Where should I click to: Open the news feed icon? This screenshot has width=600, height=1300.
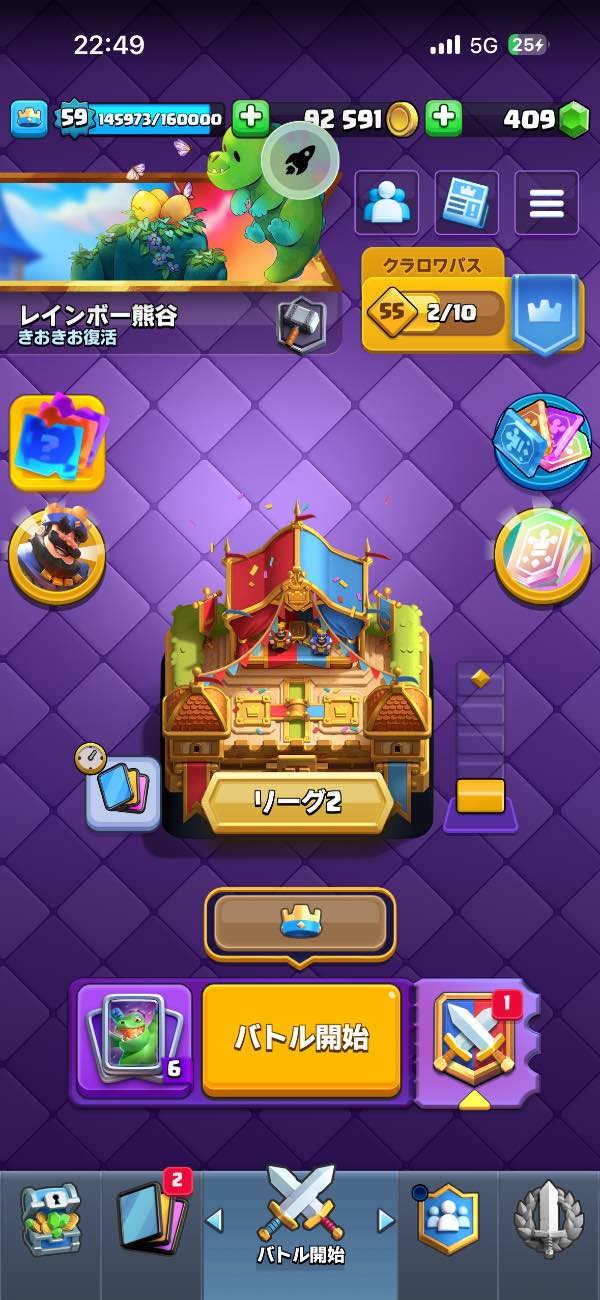point(466,203)
